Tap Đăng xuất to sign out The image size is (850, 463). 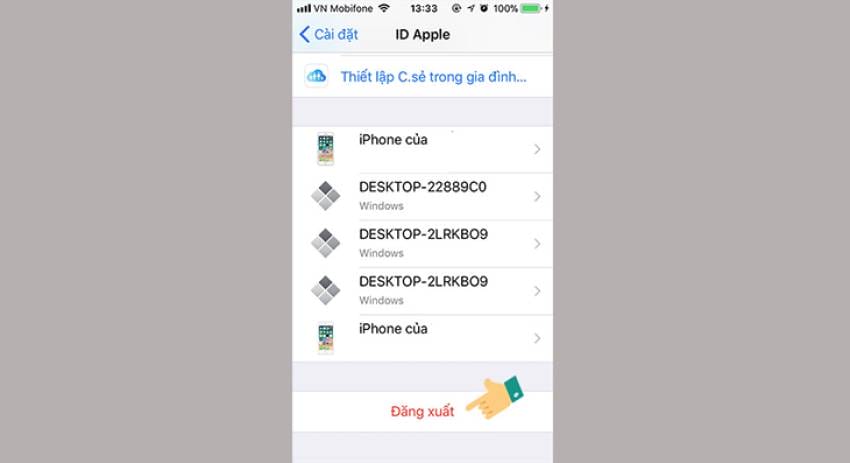(422, 411)
